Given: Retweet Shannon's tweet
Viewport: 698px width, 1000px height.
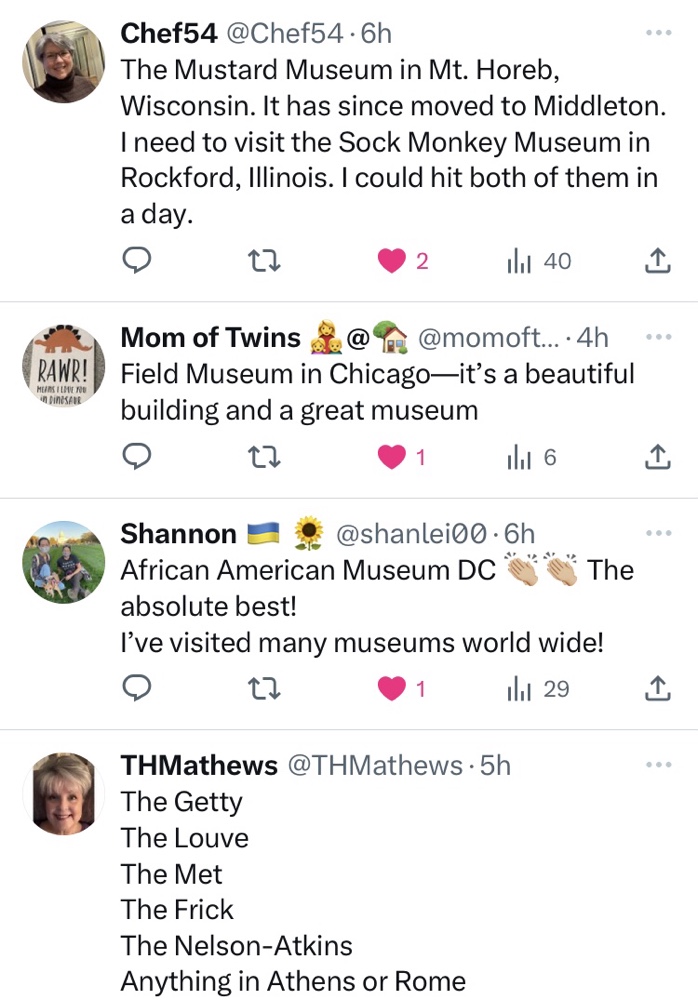Looking at the screenshot, I should pyautogui.click(x=264, y=689).
